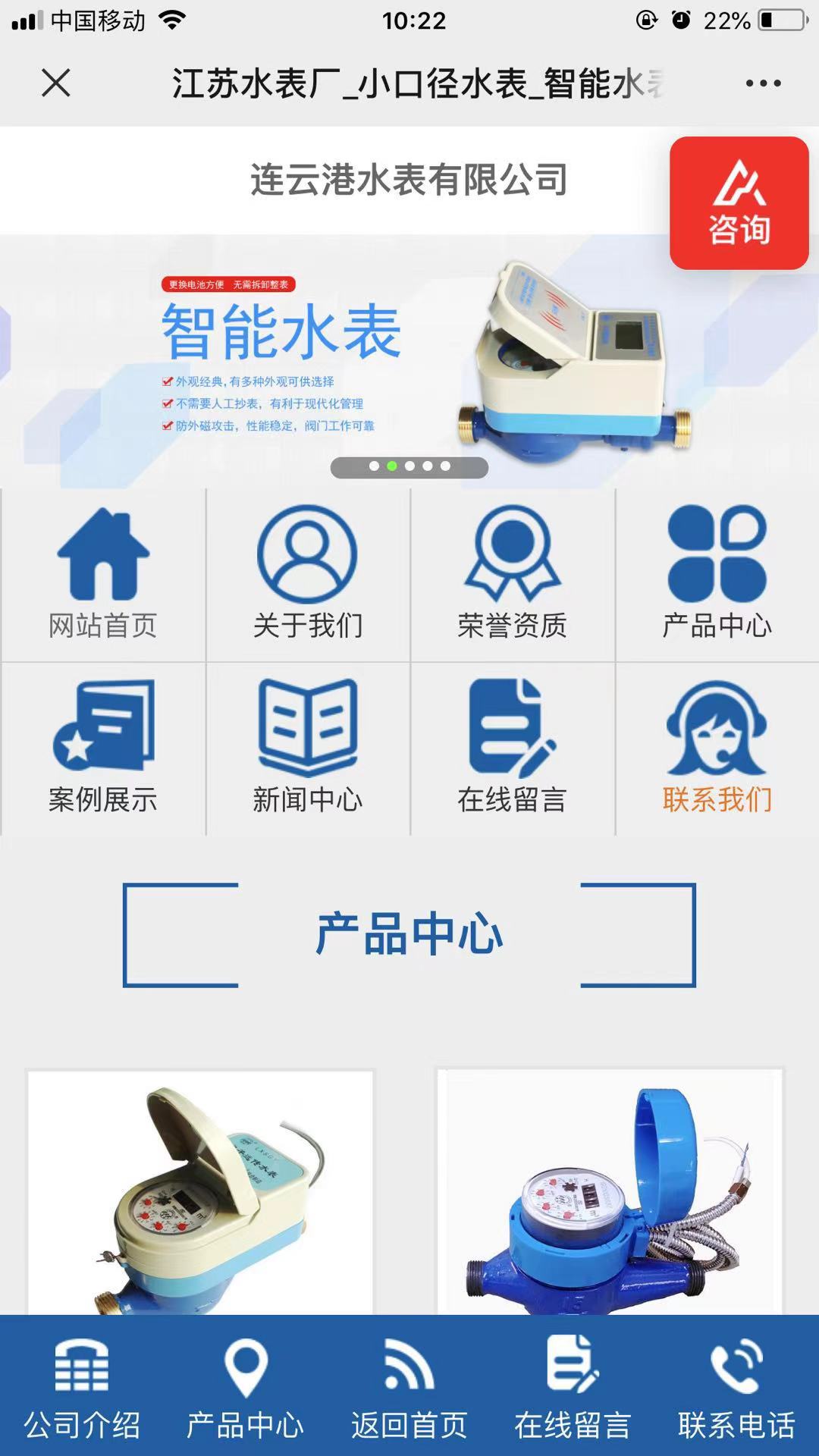The width and height of the screenshot is (819, 1456).
Task: Open 在线留言 in the icon grid
Action: pos(513,749)
